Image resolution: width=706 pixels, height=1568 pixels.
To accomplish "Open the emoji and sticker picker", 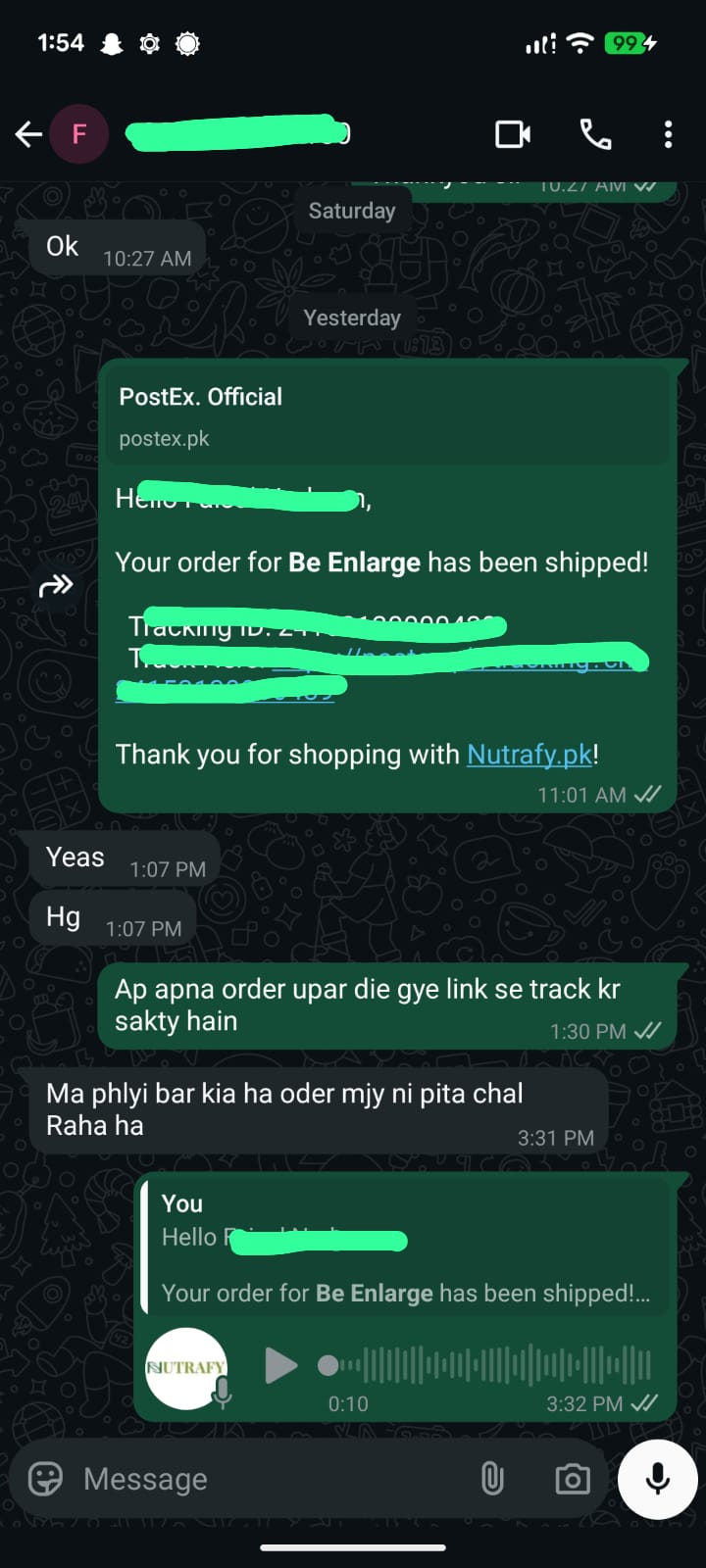I will [45, 1478].
